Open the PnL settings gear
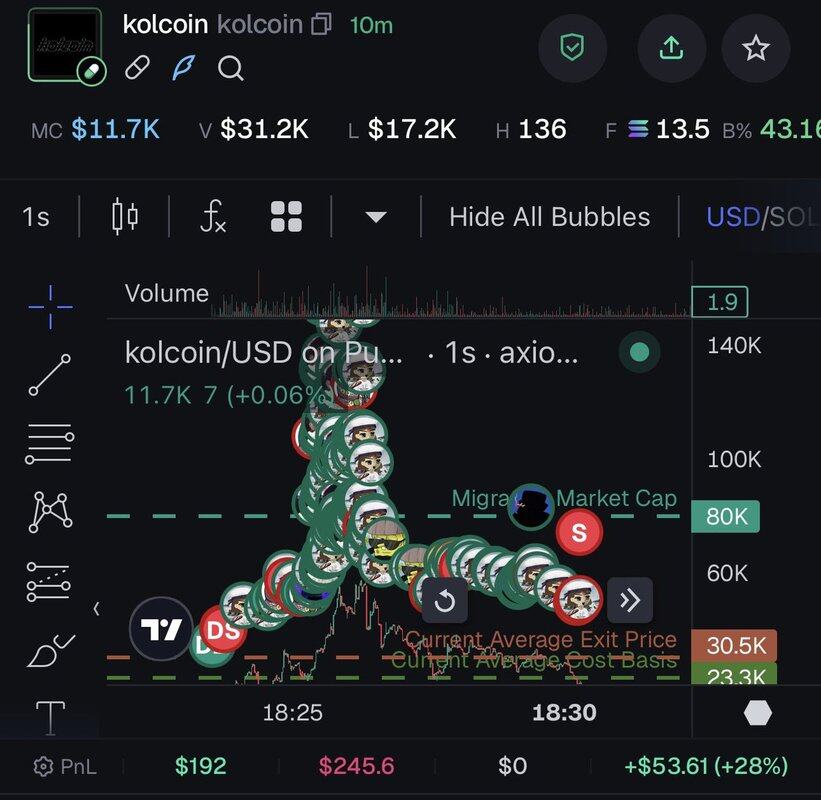The image size is (821, 800). [42, 767]
